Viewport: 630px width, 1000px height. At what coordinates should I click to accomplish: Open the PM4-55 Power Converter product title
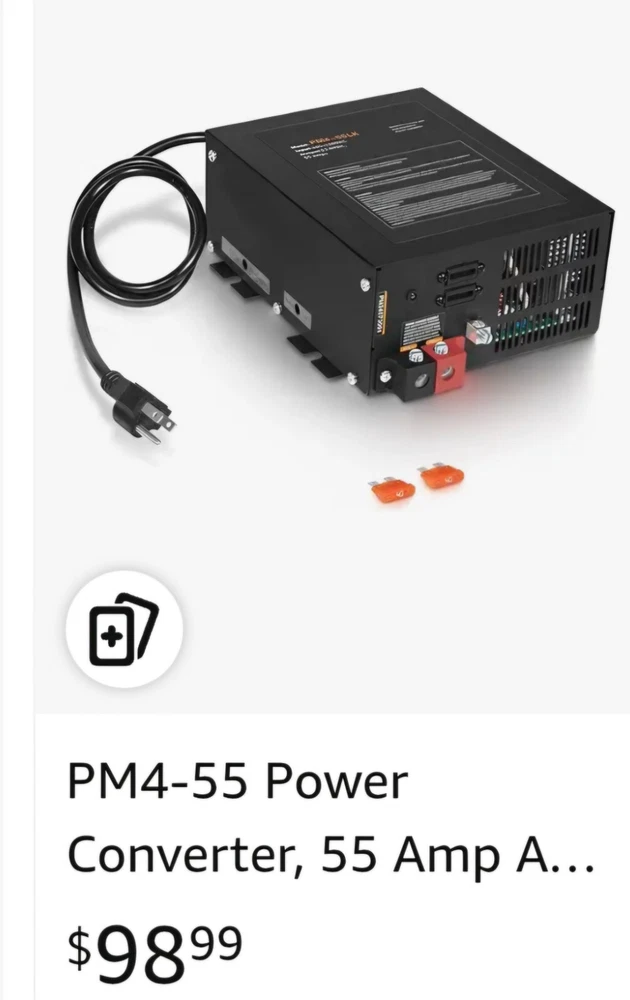point(330,818)
